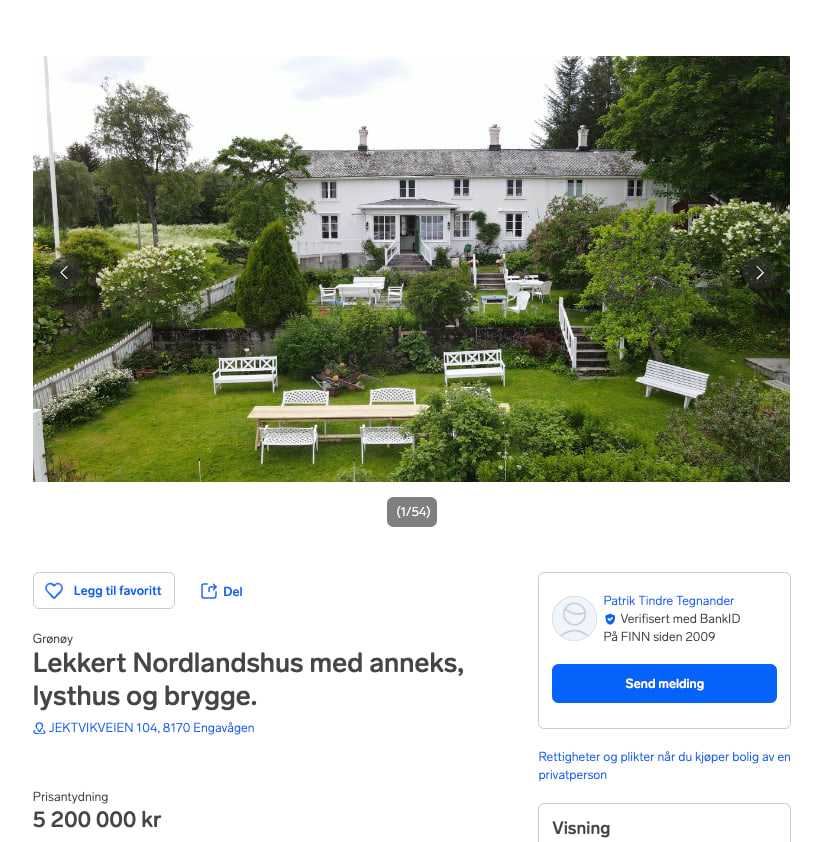Open map for JEKTVIKVEIEN 104 address

pos(144,728)
